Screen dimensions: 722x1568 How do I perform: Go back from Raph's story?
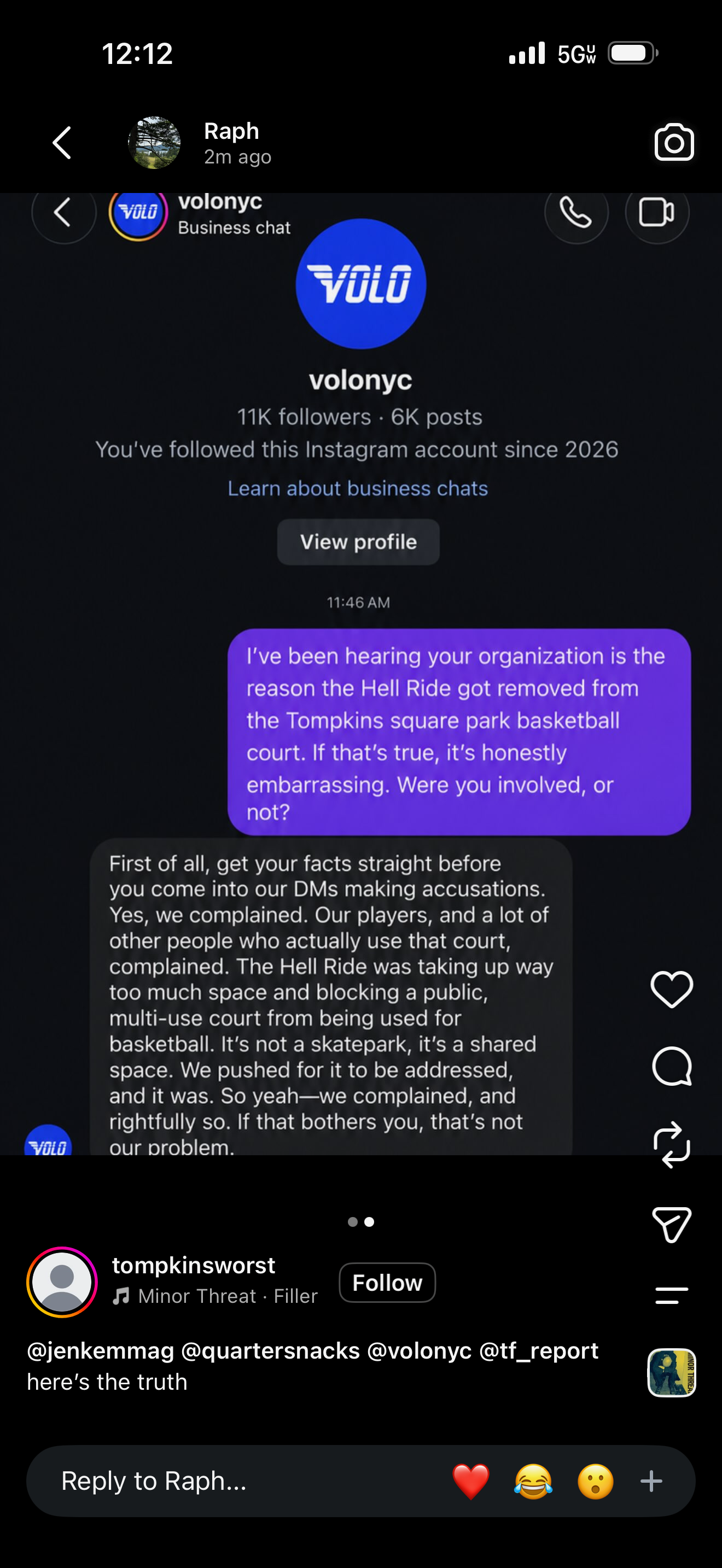(x=62, y=143)
